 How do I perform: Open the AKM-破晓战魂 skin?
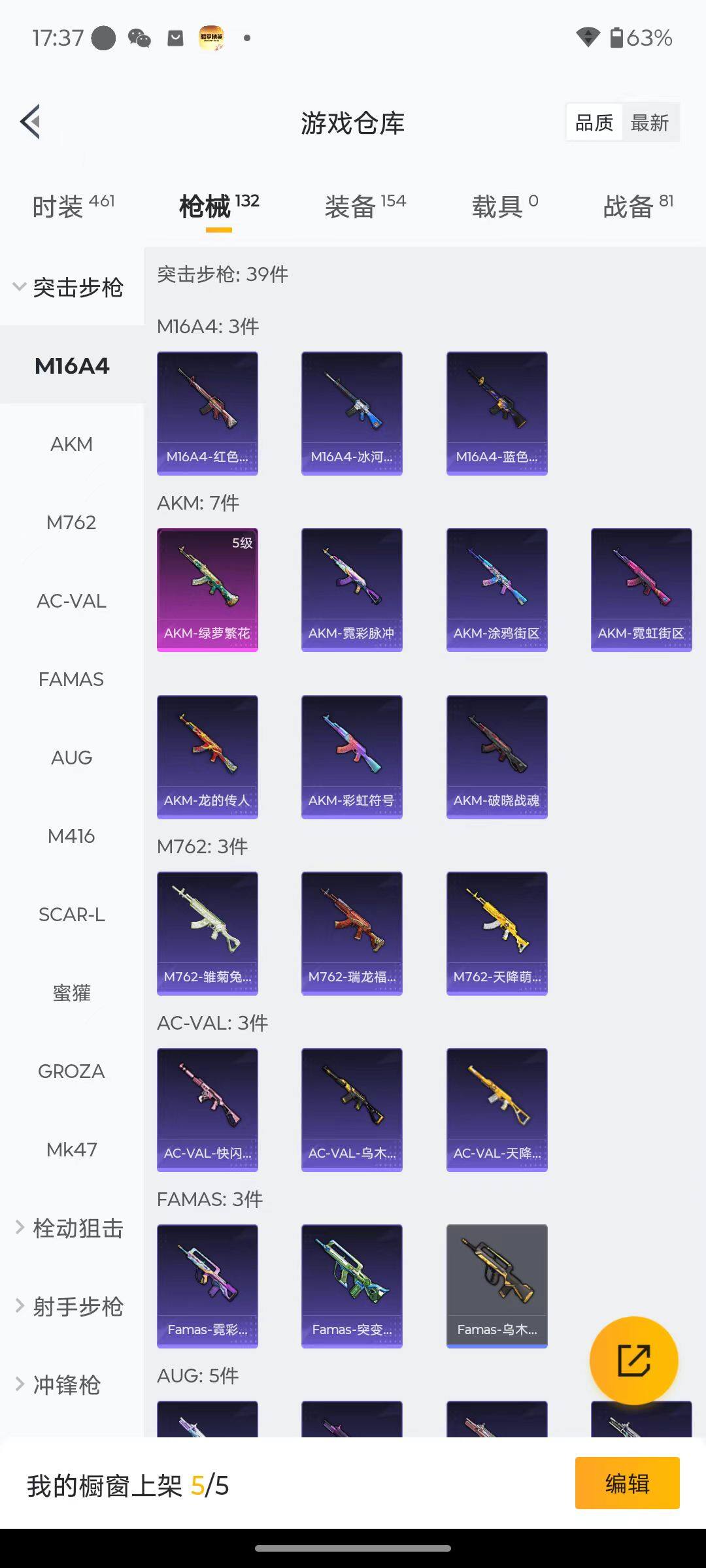click(x=497, y=757)
